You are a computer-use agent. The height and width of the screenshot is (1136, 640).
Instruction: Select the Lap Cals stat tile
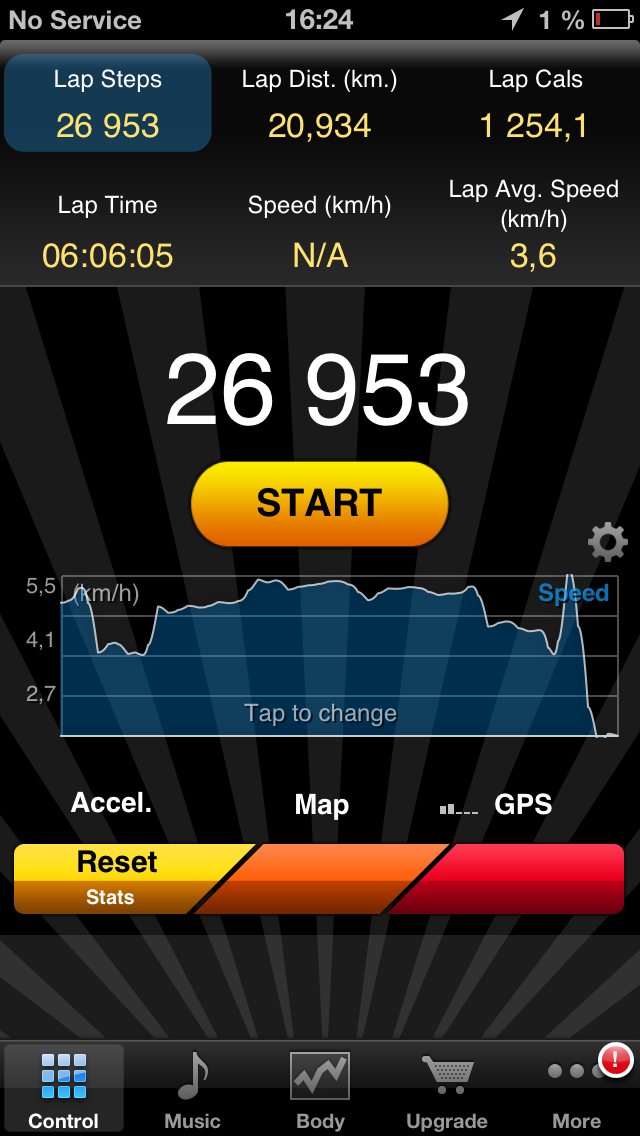(534, 104)
